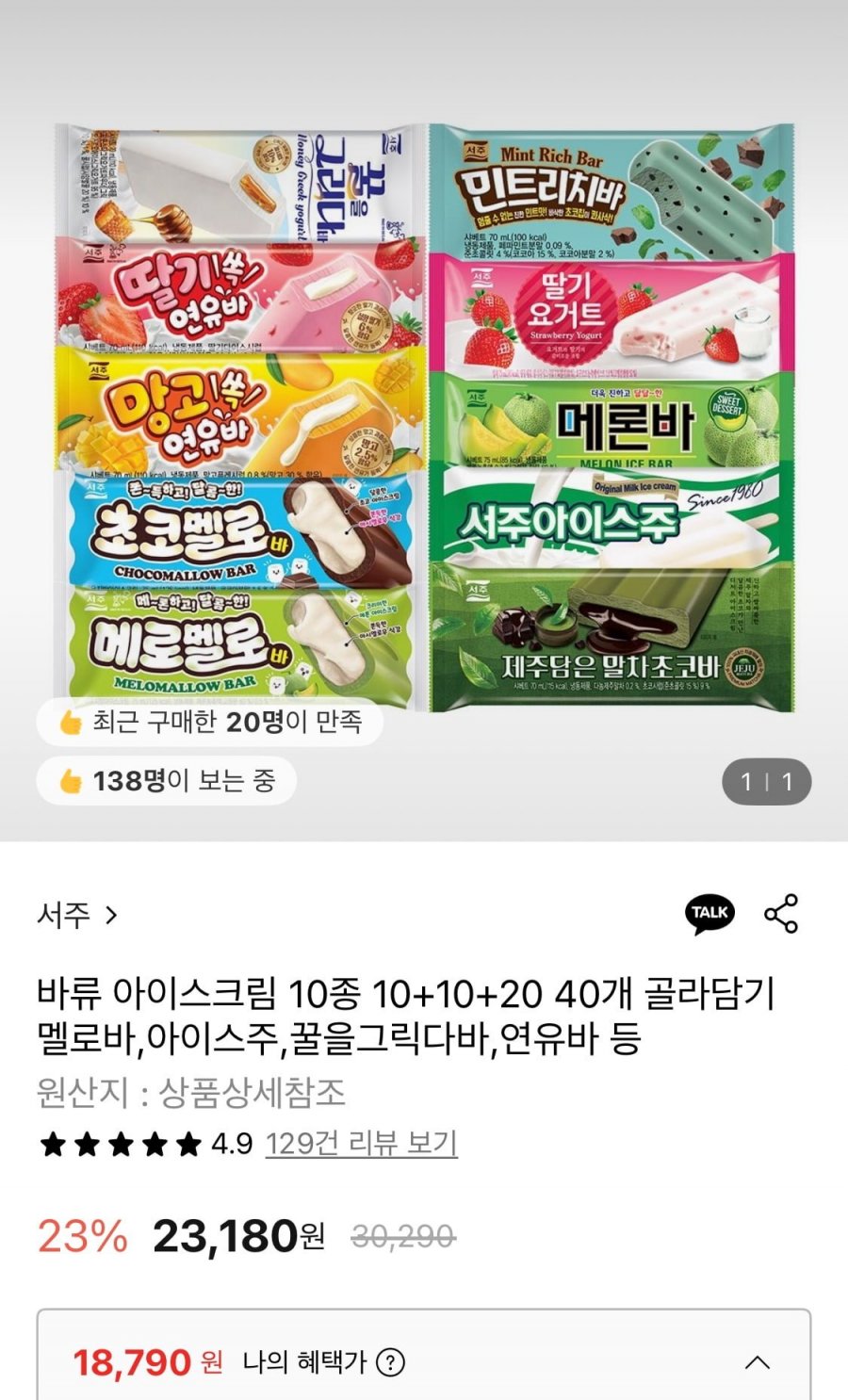
Task: Open the 서주 brand store link
Action: 77,915
